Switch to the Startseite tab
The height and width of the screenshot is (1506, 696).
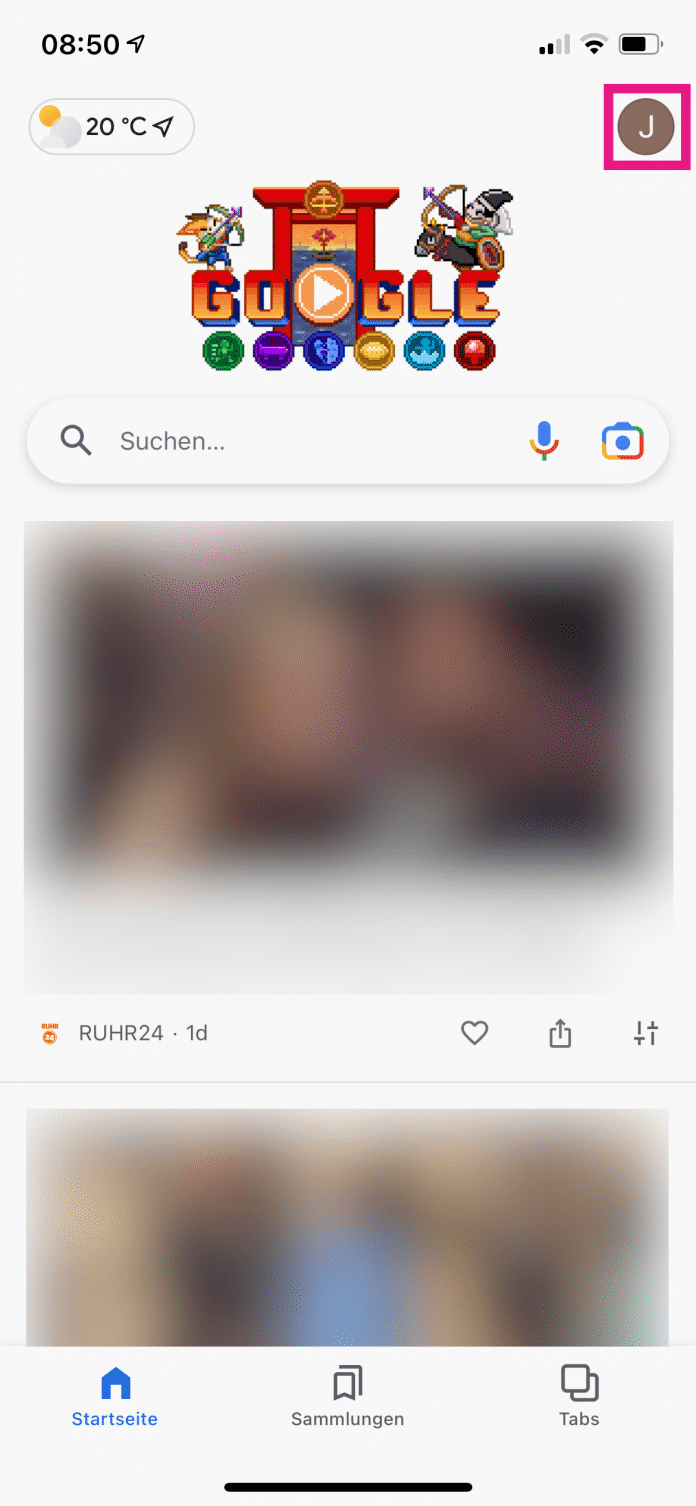point(115,1397)
